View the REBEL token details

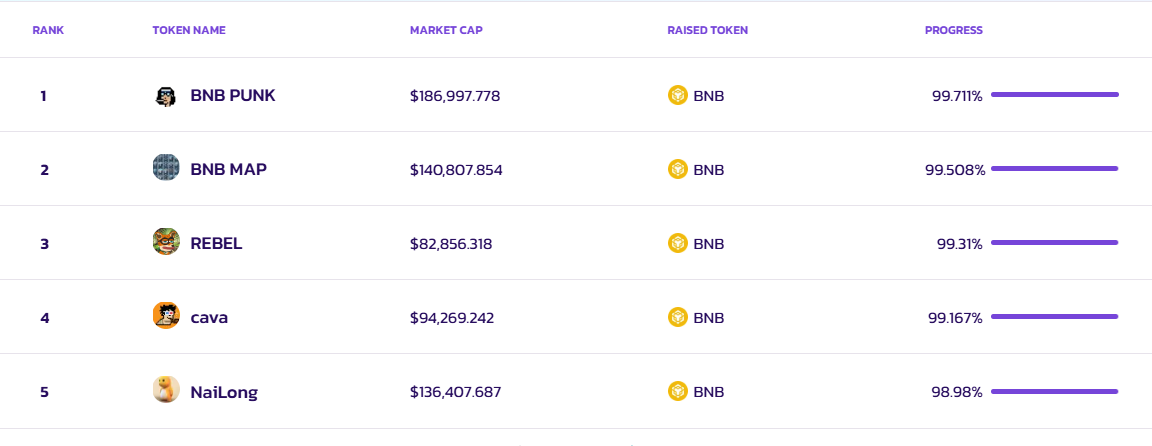[x=216, y=244]
